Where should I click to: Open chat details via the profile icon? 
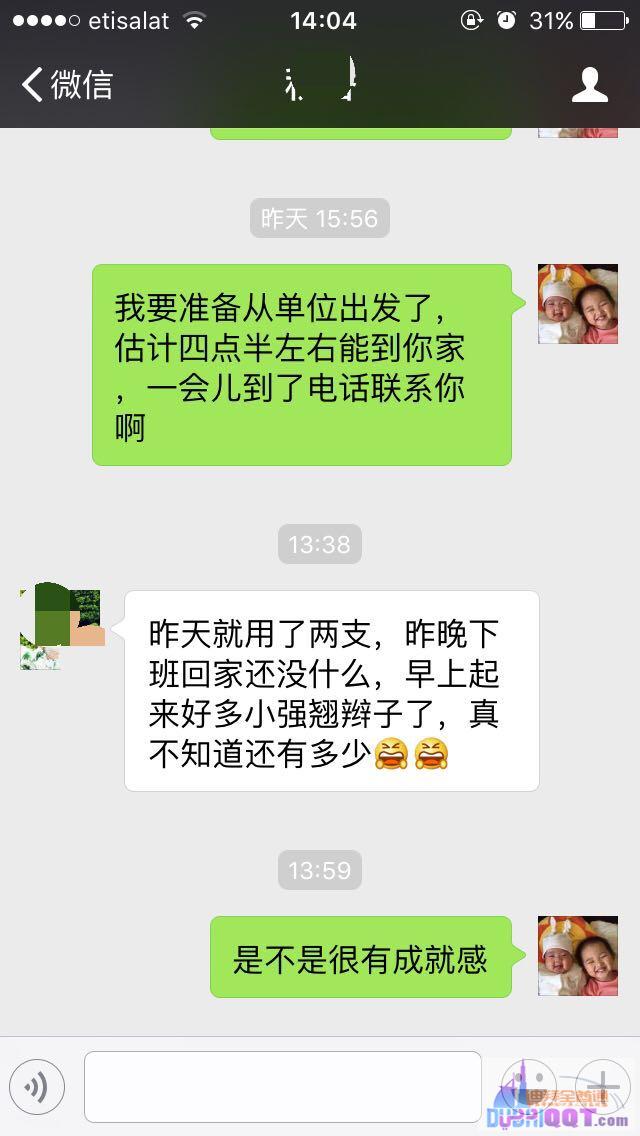(x=590, y=85)
